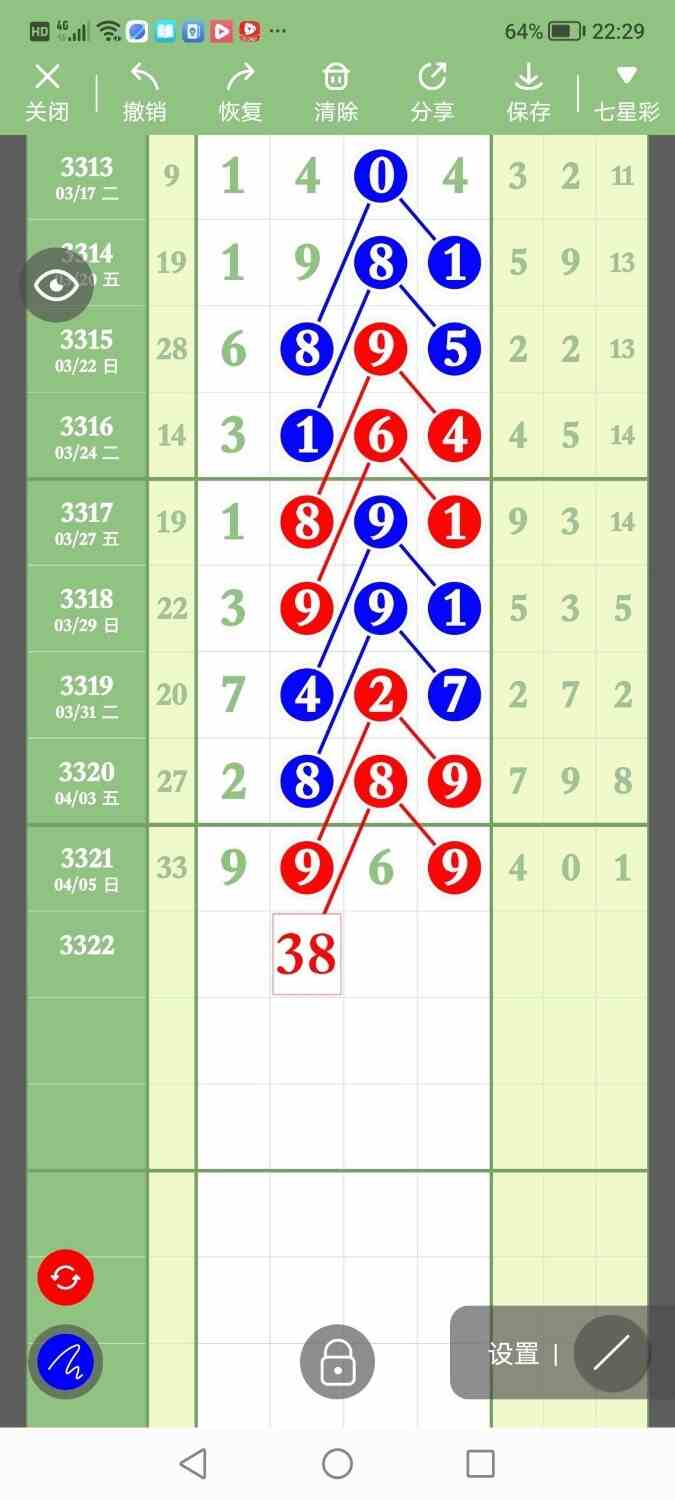Tap the red refresh swap button

pos(66,1277)
